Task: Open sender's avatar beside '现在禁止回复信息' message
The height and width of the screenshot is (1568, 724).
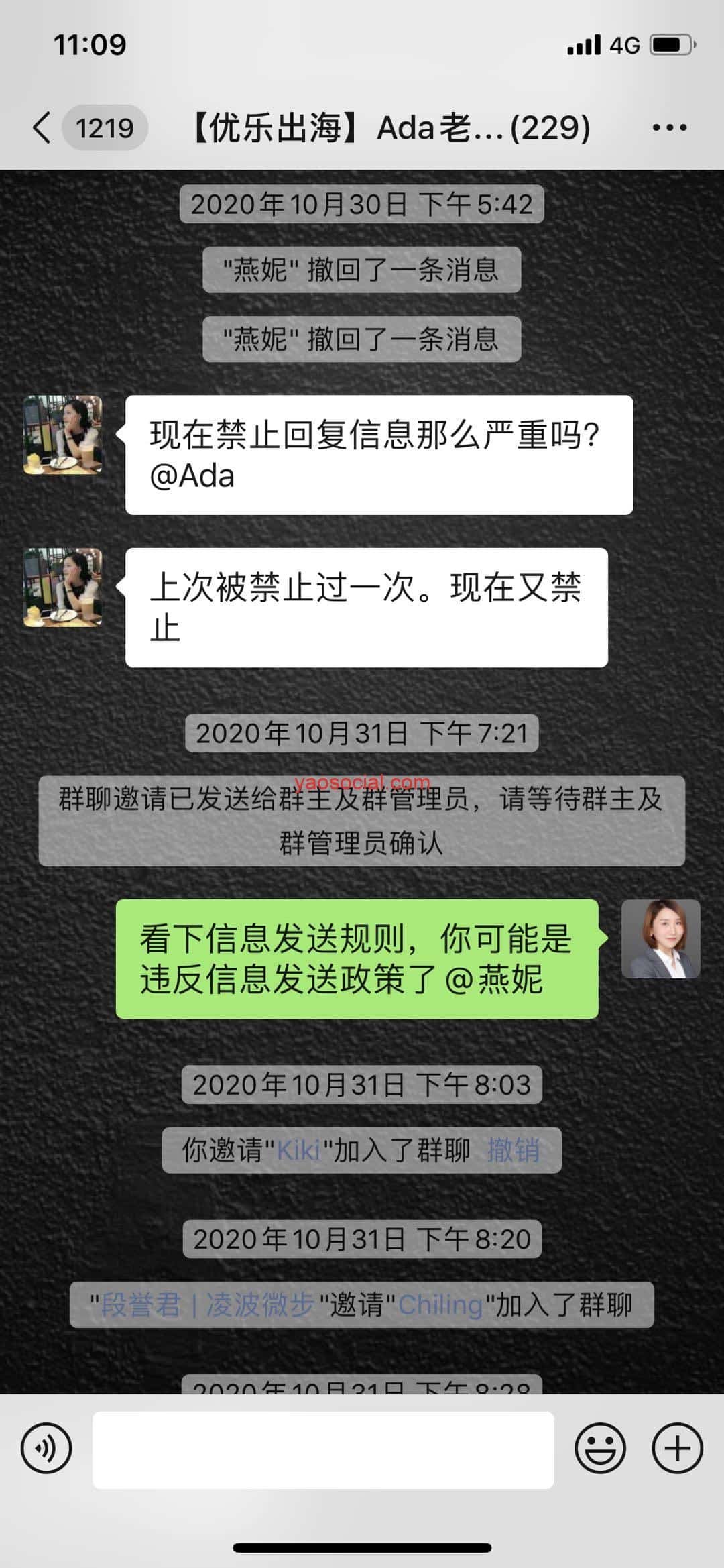Action: 63,435
